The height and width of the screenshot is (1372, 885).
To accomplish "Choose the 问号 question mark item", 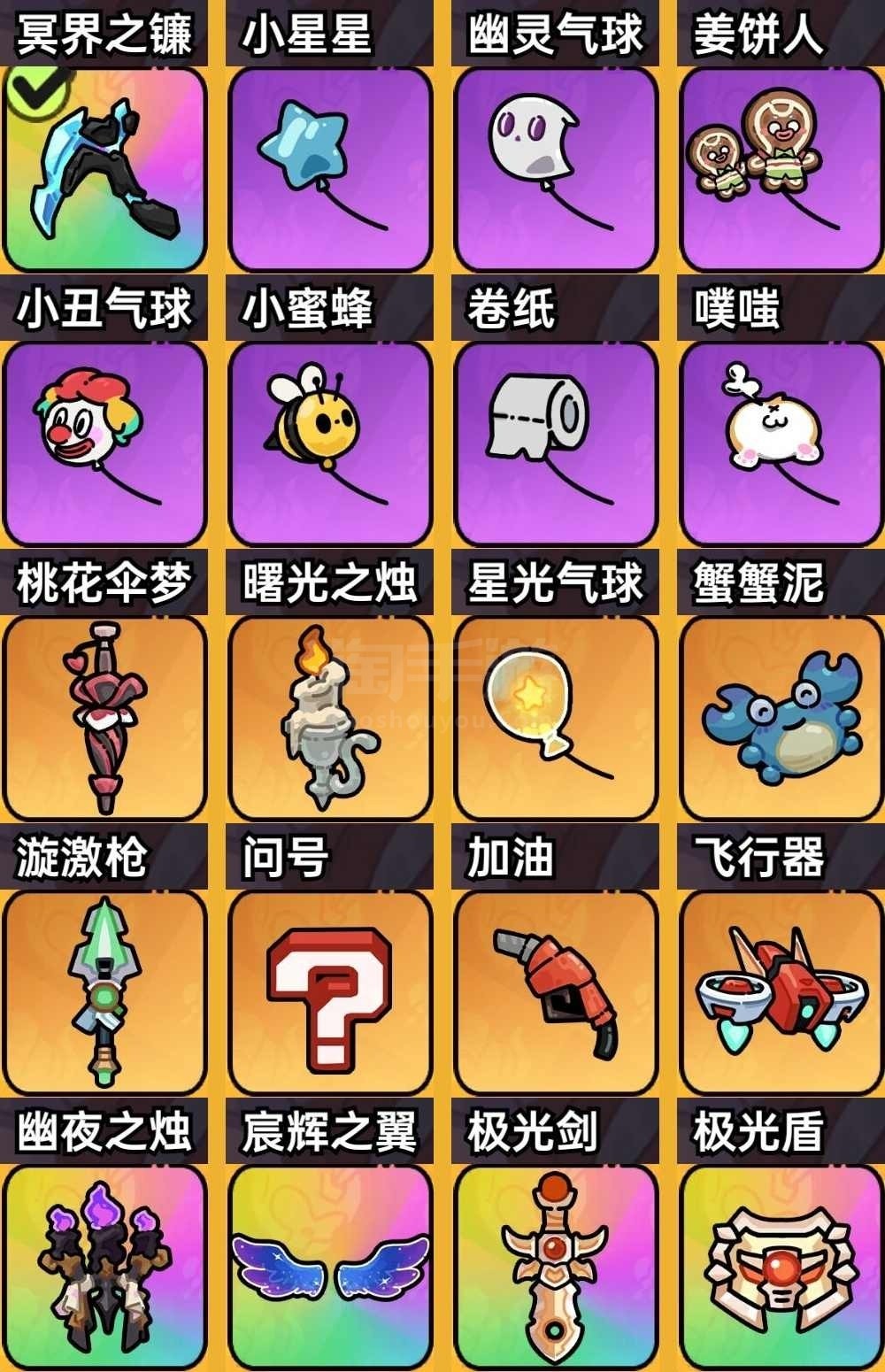I will [x=330, y=993].
